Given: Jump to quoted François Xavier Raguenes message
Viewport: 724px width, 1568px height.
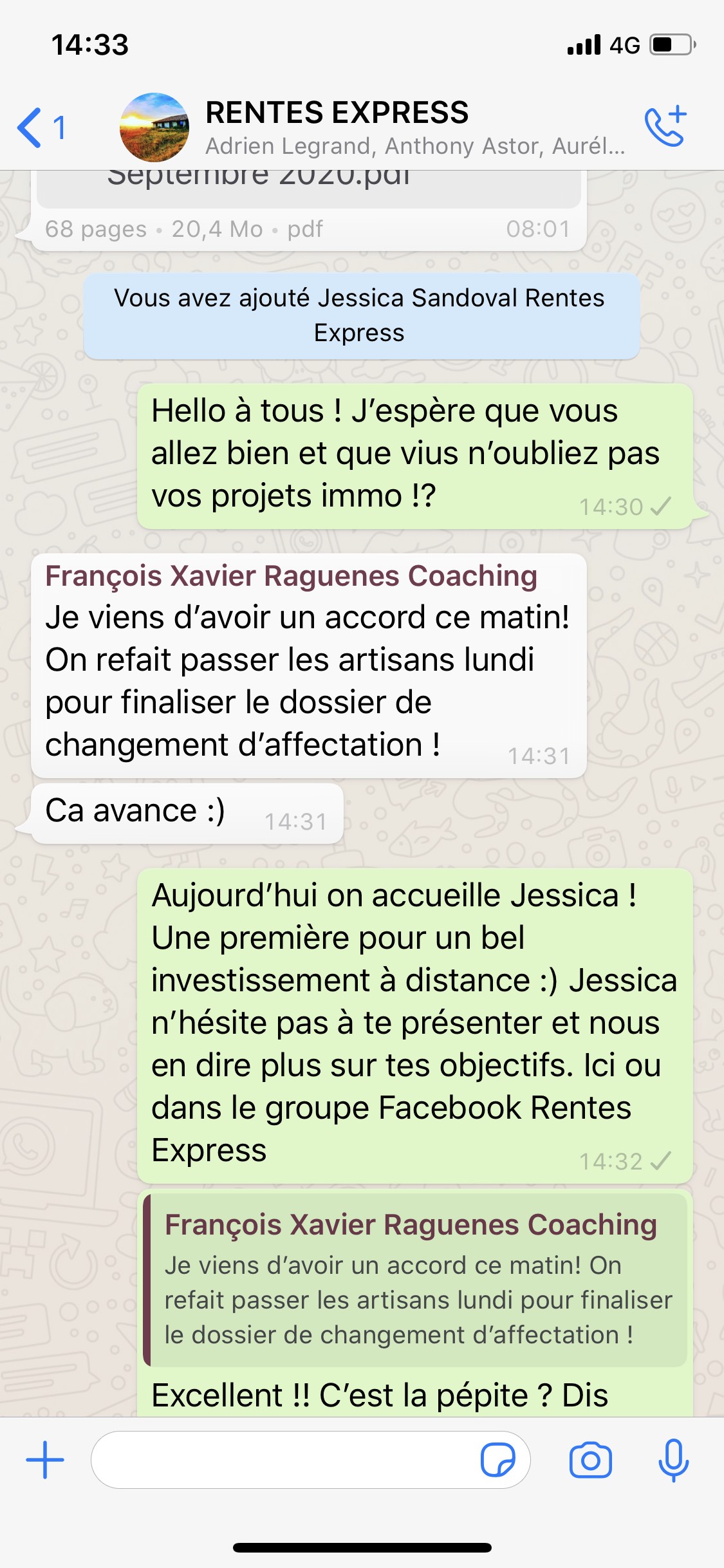Looking at the screenshot, I should [x=415, y=1280].
